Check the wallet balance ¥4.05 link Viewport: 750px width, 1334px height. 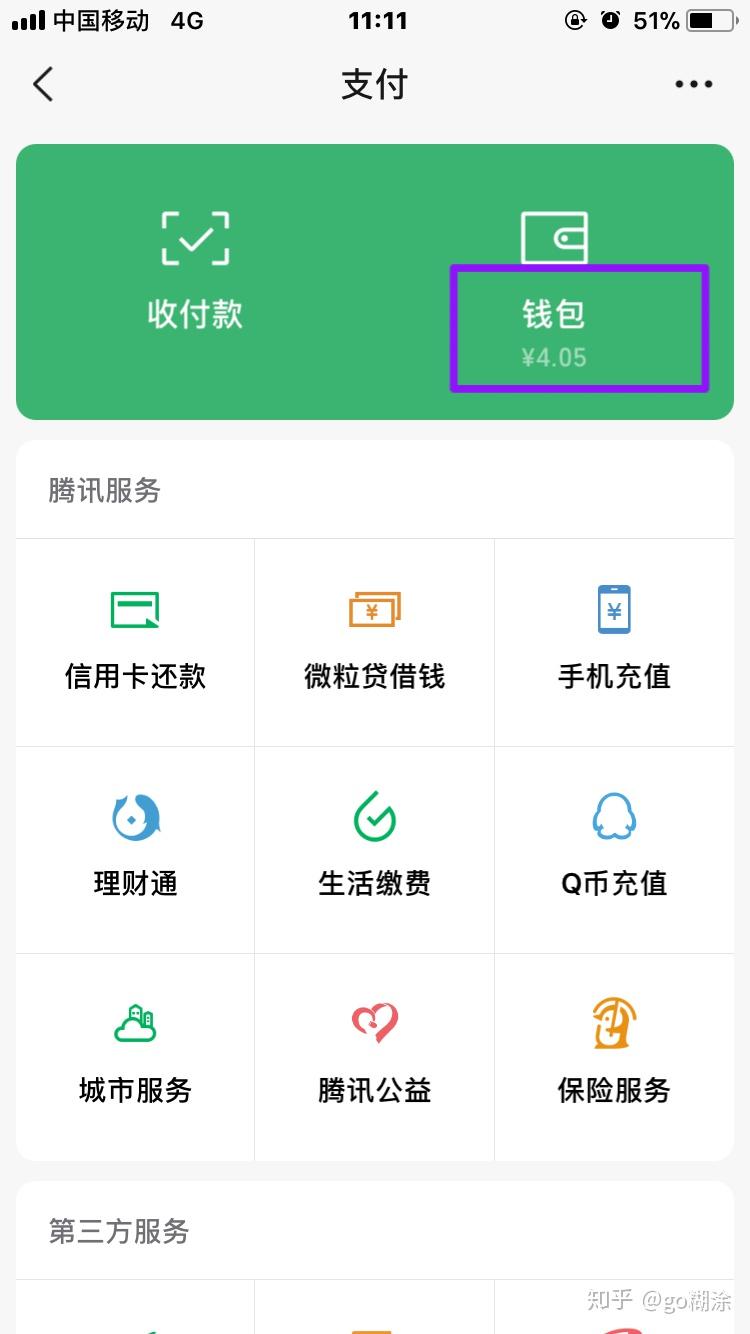point(553,357)
